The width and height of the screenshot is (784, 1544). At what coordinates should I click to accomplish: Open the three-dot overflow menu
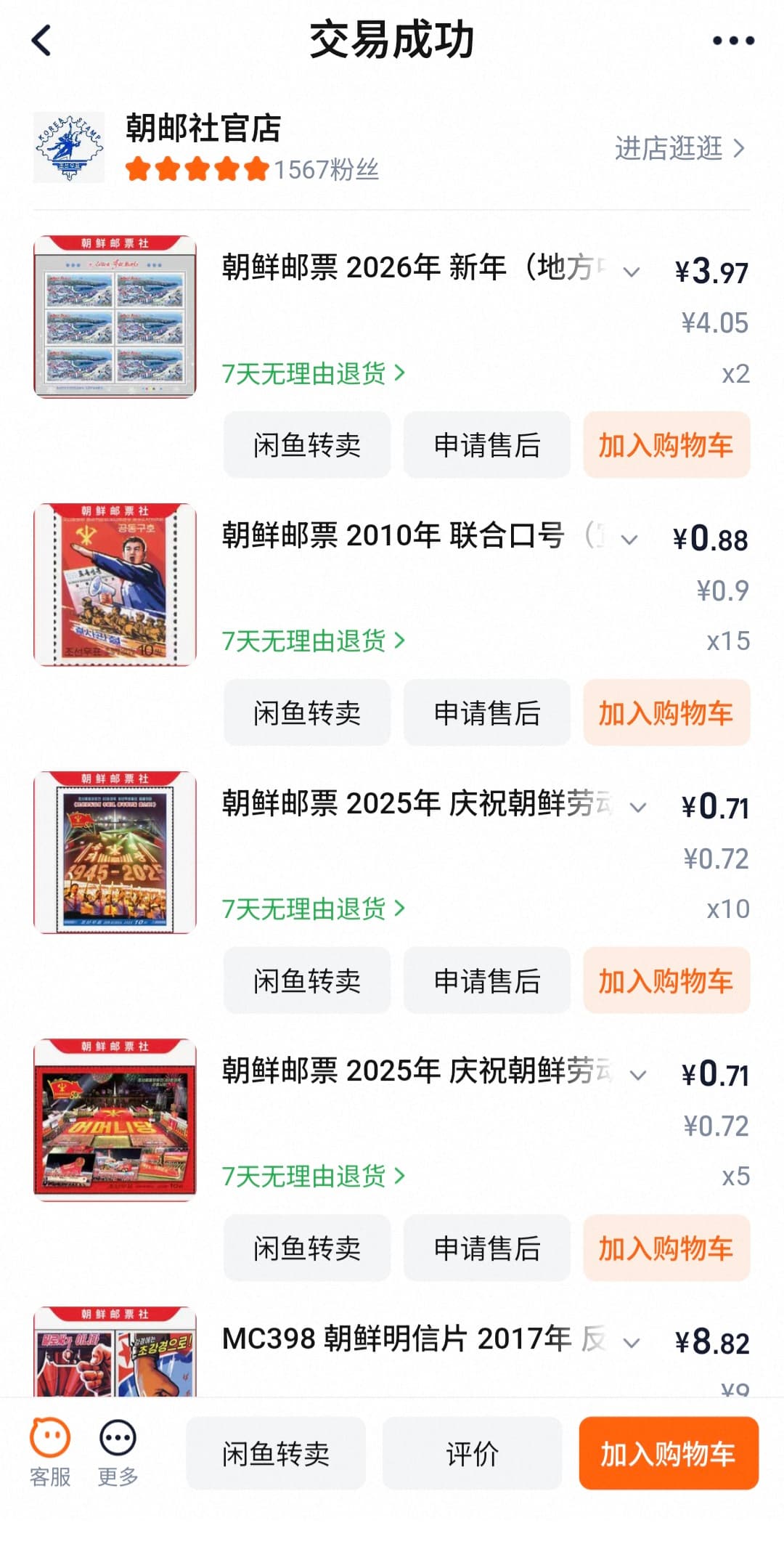tap(733, 41)
